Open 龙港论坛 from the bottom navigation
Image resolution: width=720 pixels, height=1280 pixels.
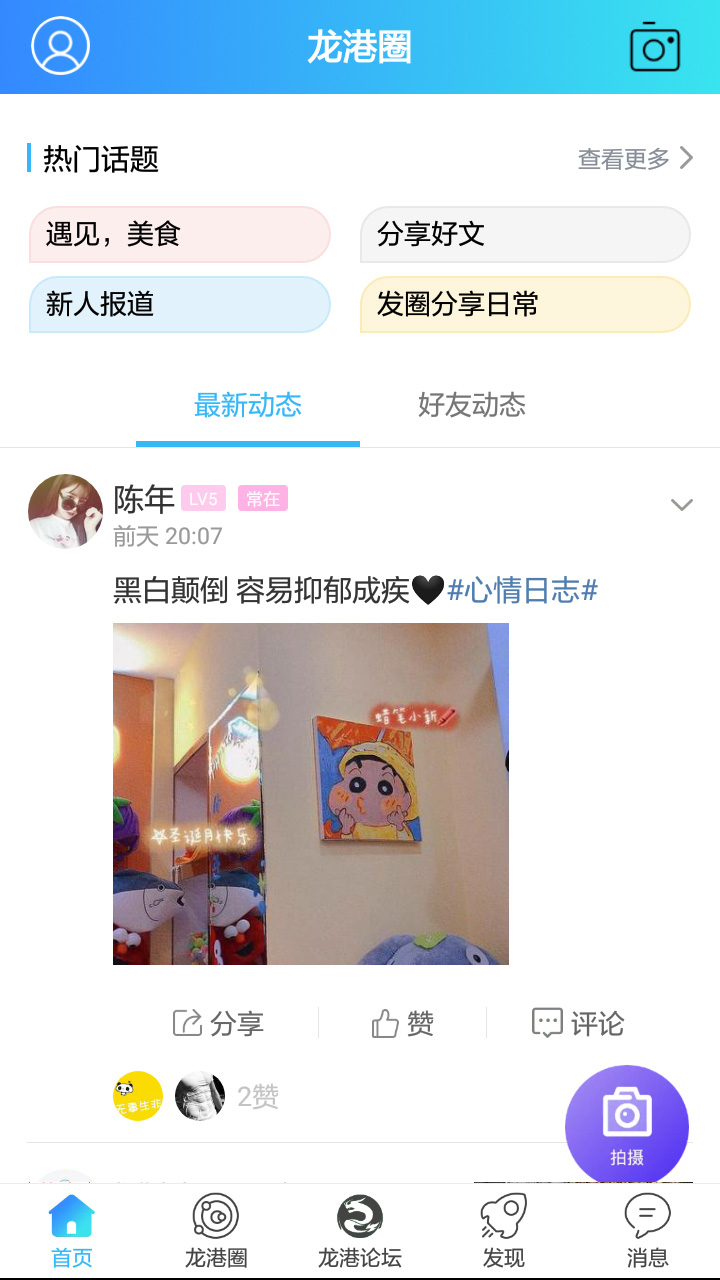point(360,1230)
